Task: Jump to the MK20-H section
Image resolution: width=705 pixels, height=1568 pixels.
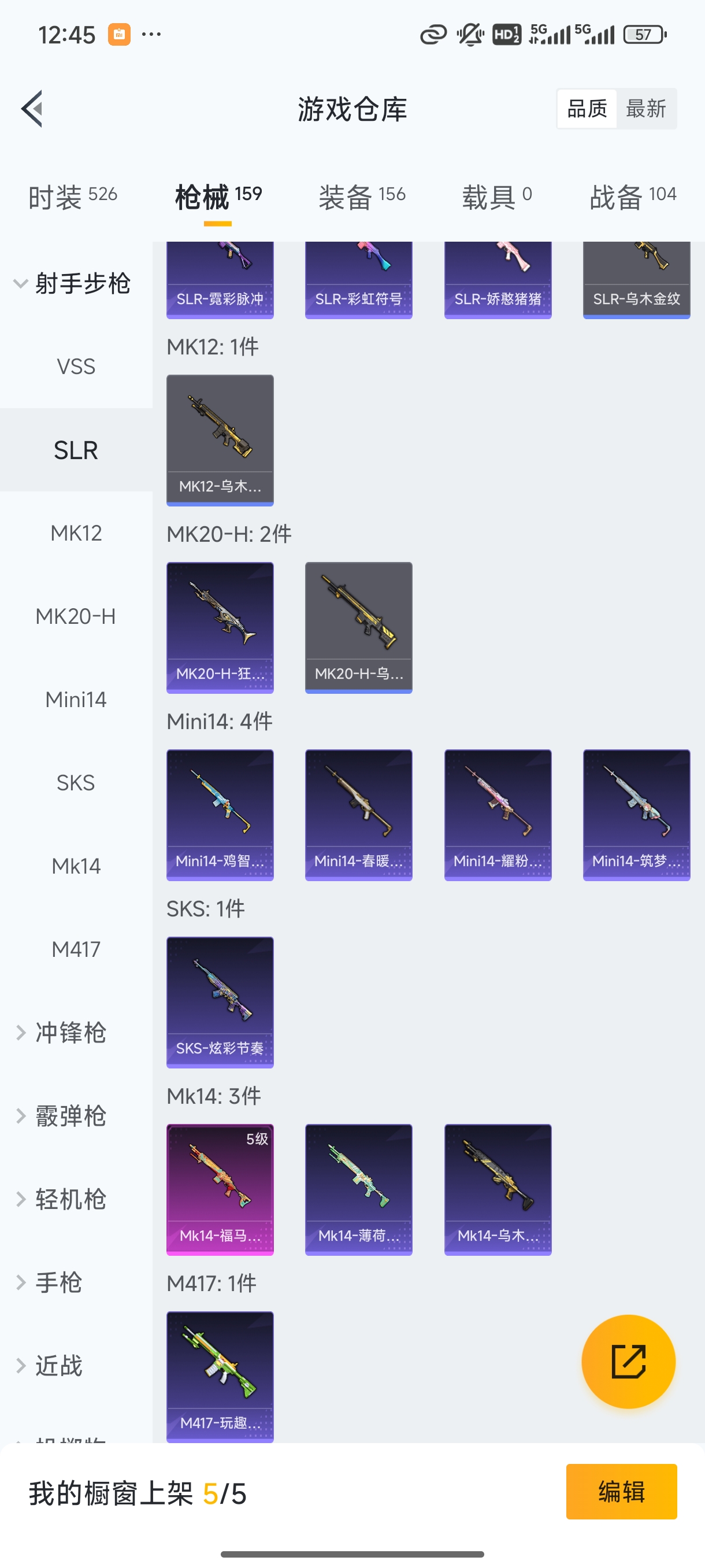Action: pyautogui.click(x=76, y=616)
